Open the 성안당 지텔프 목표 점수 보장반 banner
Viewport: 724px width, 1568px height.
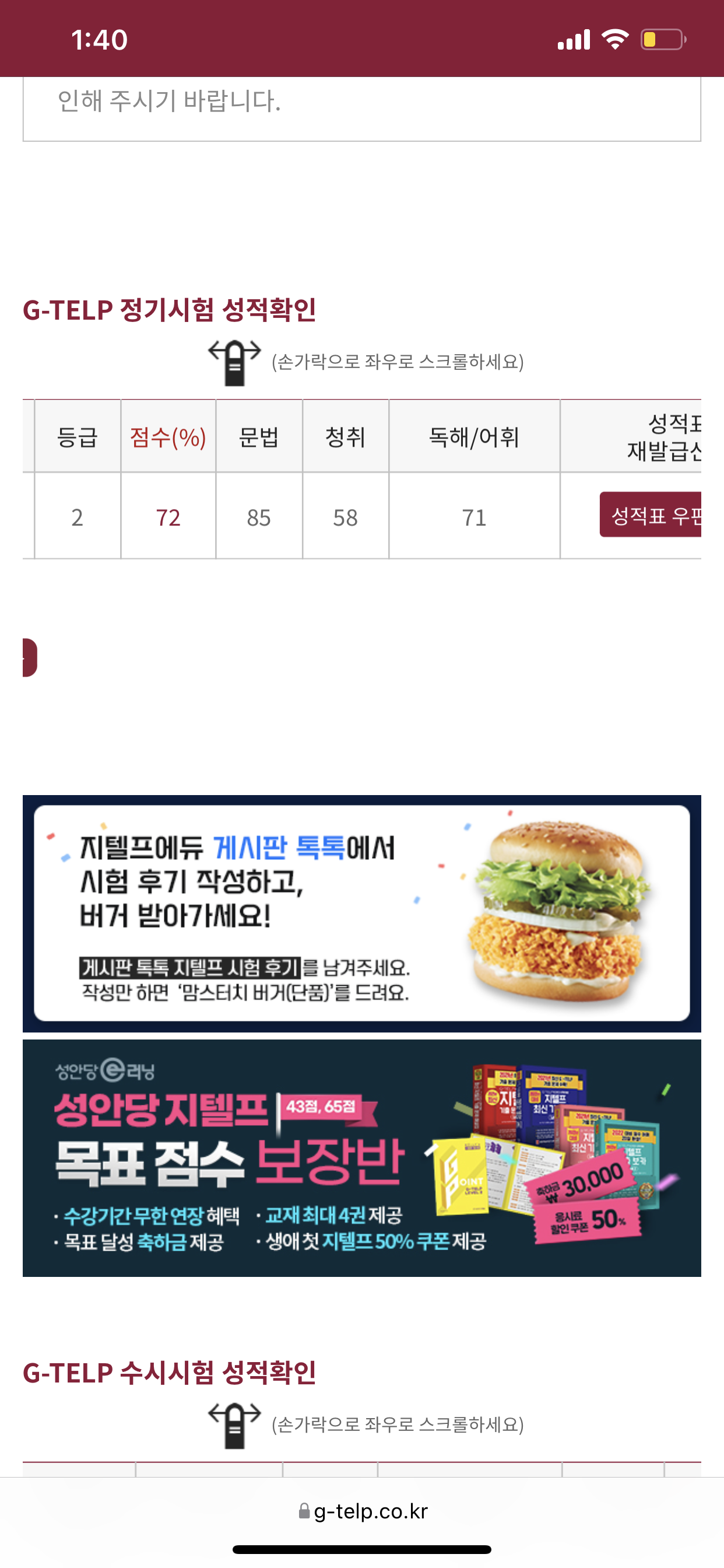tap(361, 1158)
